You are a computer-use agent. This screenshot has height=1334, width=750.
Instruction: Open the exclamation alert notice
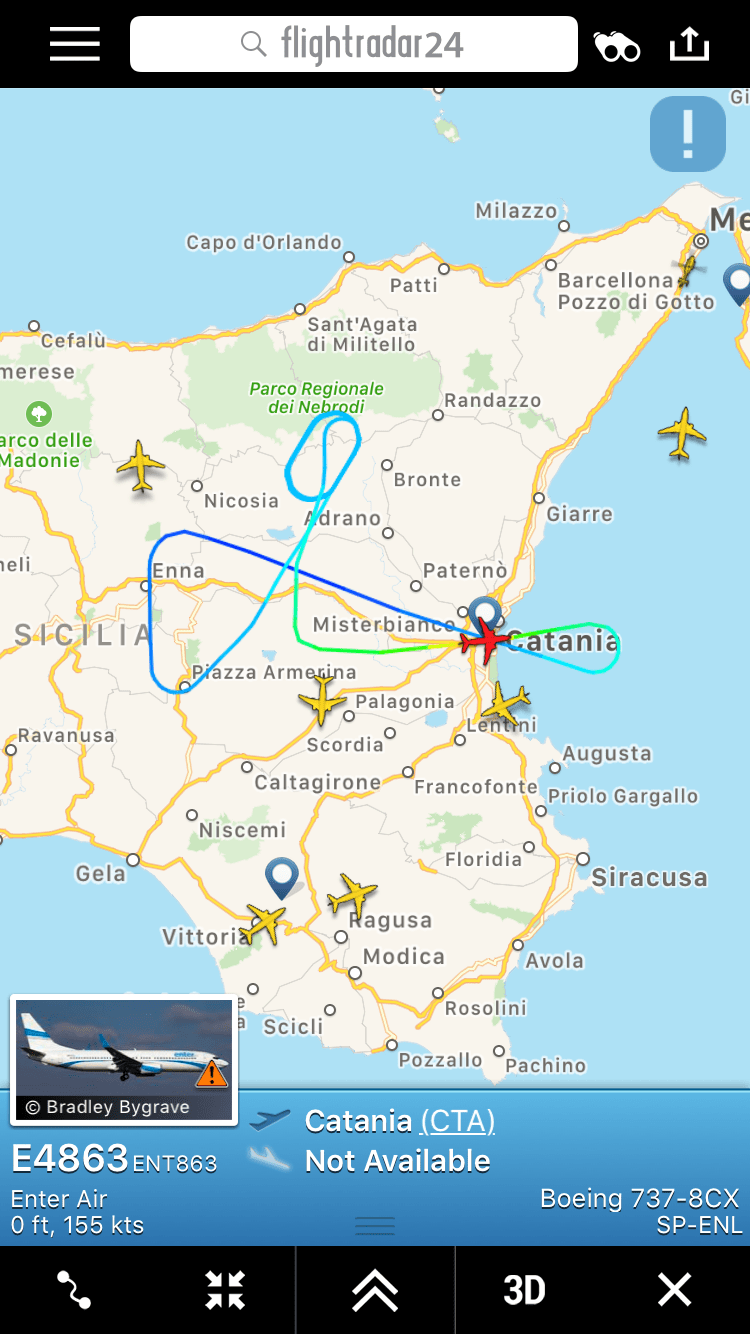688,134
